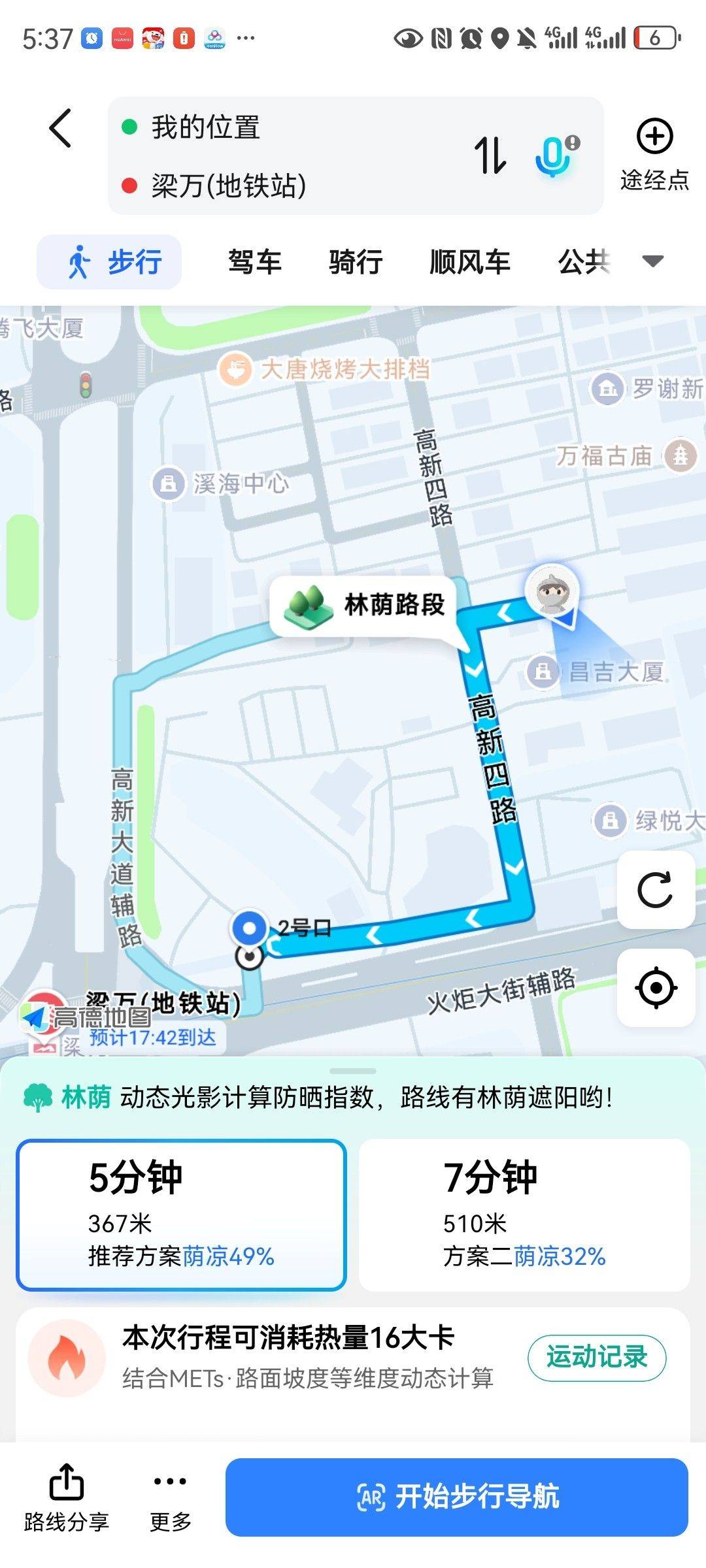Viewport: 706px width, 1568px height.
Task: Choose the 7分钟 510米 alternative route
Action: pyautogui.click(x=524, y=1215)
